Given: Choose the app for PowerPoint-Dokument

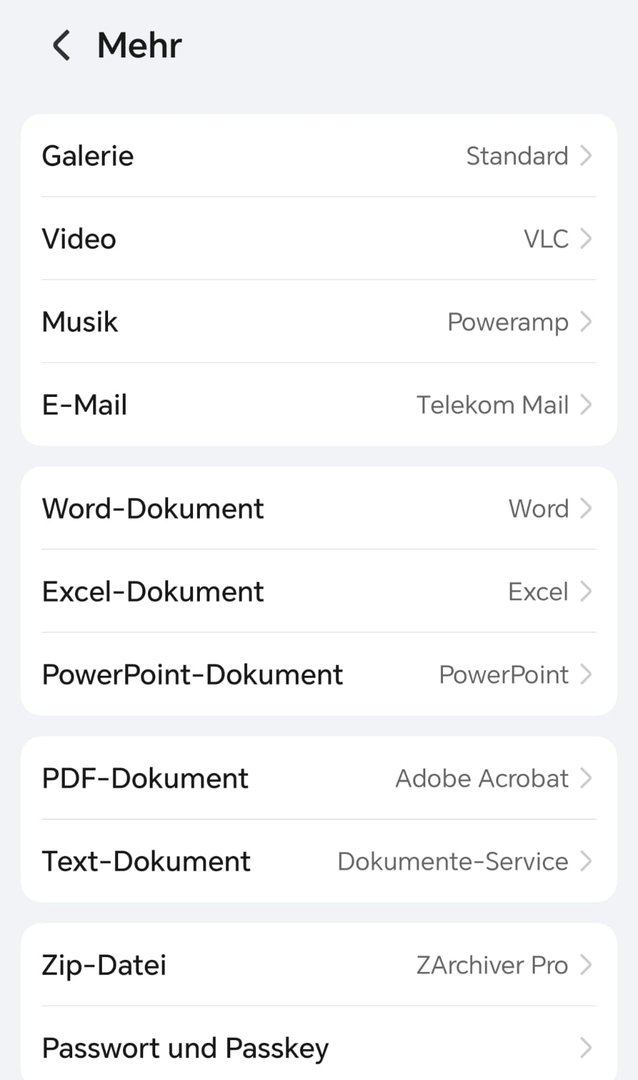Looking at the screenshot, I should coord(318,674).
